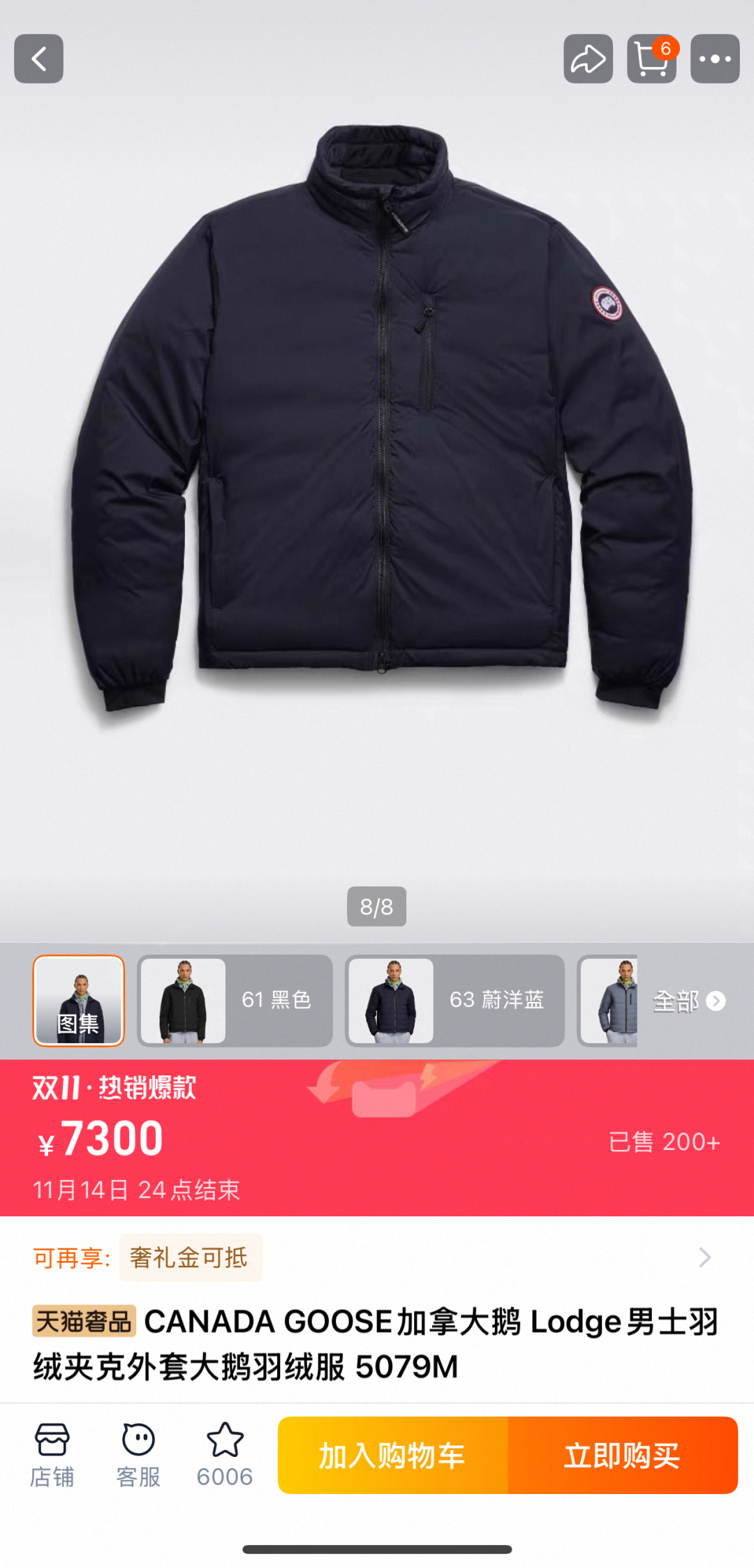Tap 加入购物车 to add to cart
Viewport: 754px width, 1568px height.
(x=392, y=1456)
